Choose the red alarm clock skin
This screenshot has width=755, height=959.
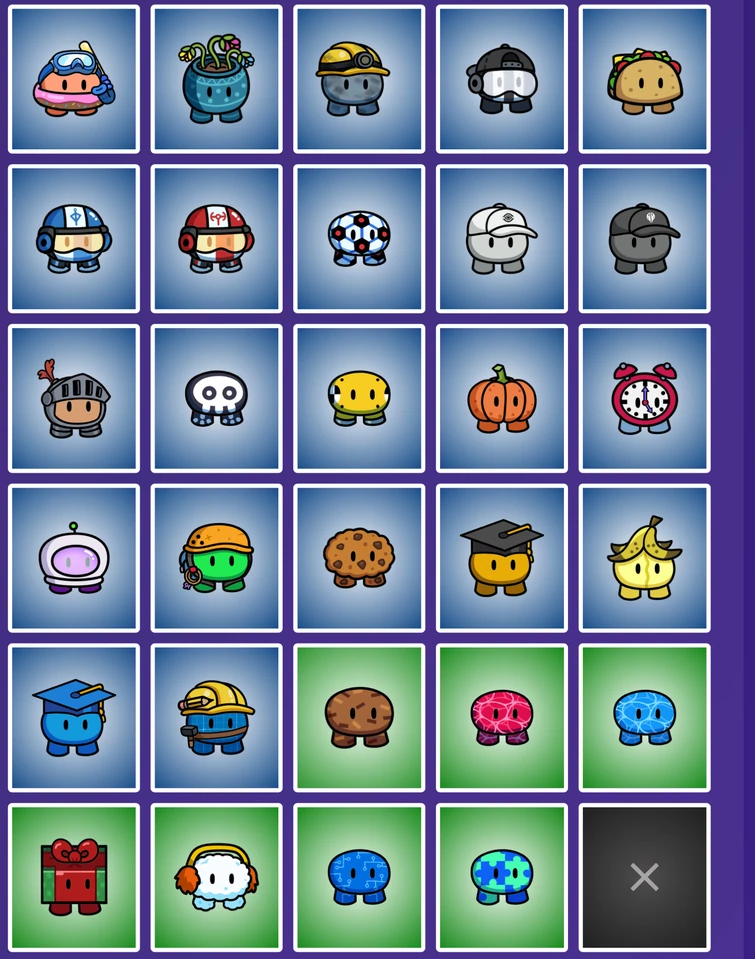click(645, 398)
